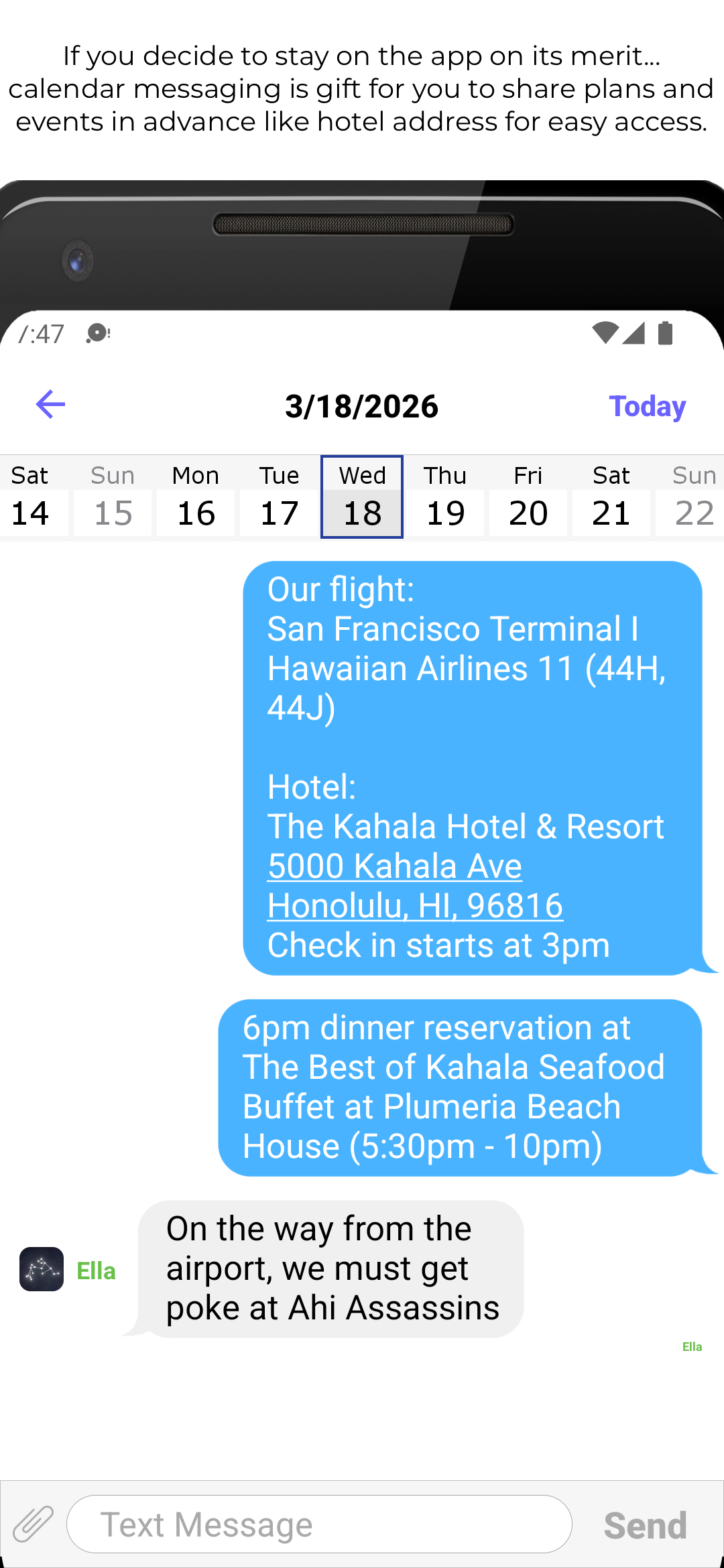Navigate back using the purple arrow
This screenshot has width=724, height=1568.
coord(49,404)
